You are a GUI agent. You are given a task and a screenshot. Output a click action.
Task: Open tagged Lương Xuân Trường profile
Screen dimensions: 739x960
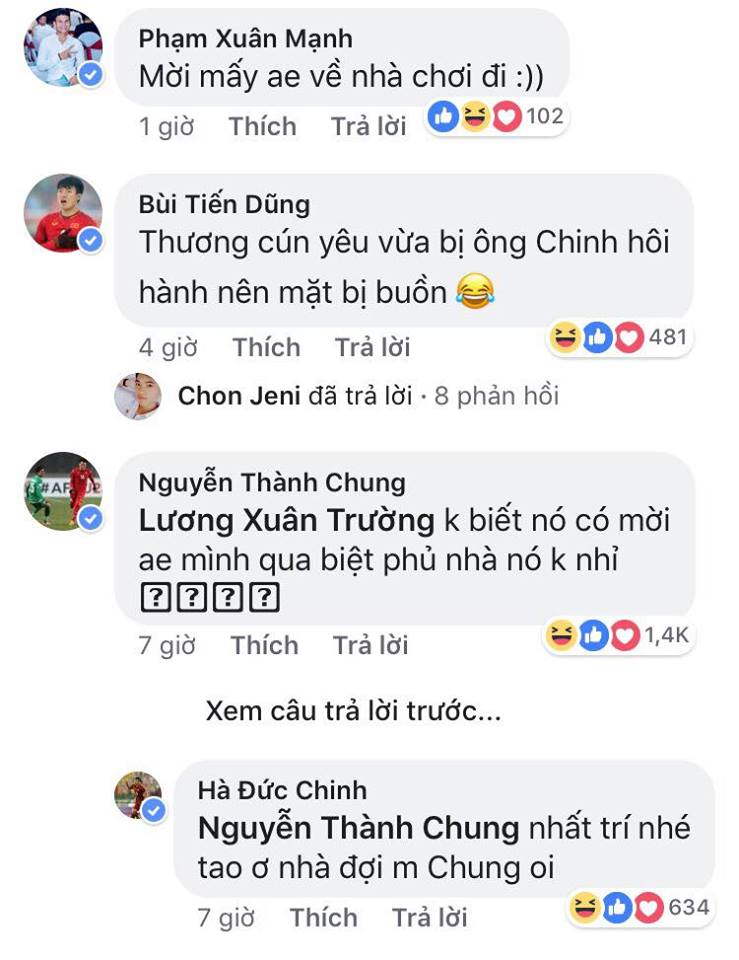[x=286, y=521]
